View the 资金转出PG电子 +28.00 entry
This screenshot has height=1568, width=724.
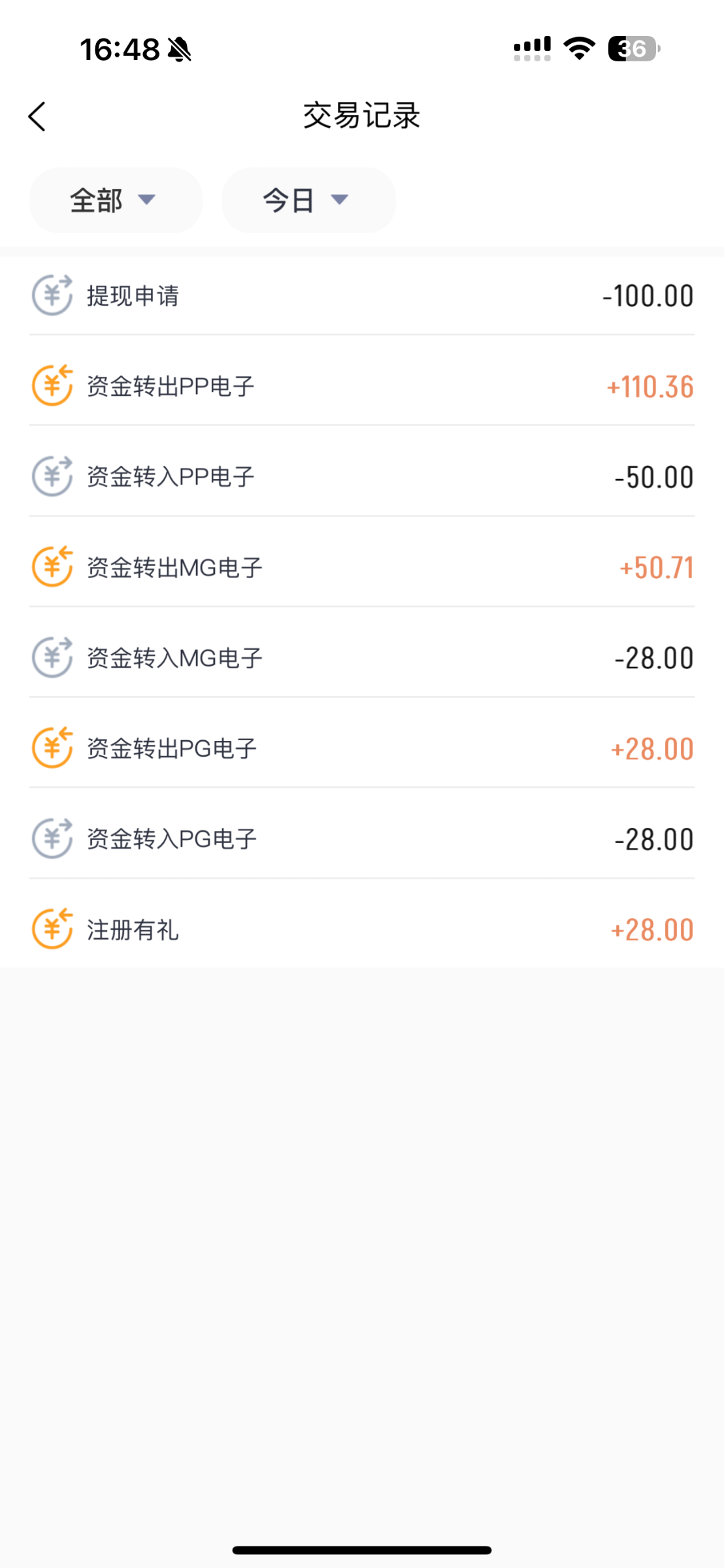coord(362,748)
